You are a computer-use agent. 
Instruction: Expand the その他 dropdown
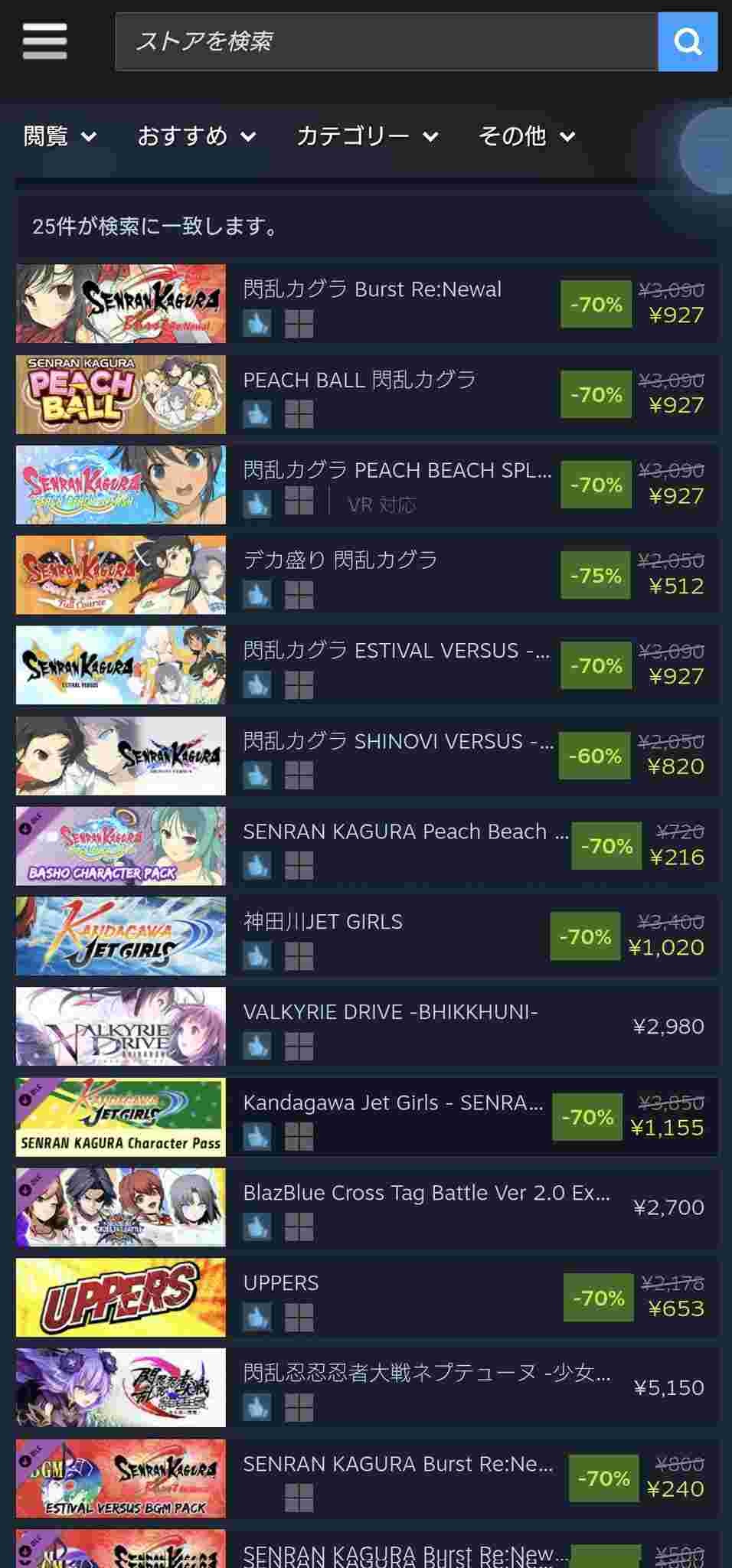[526, 136]
